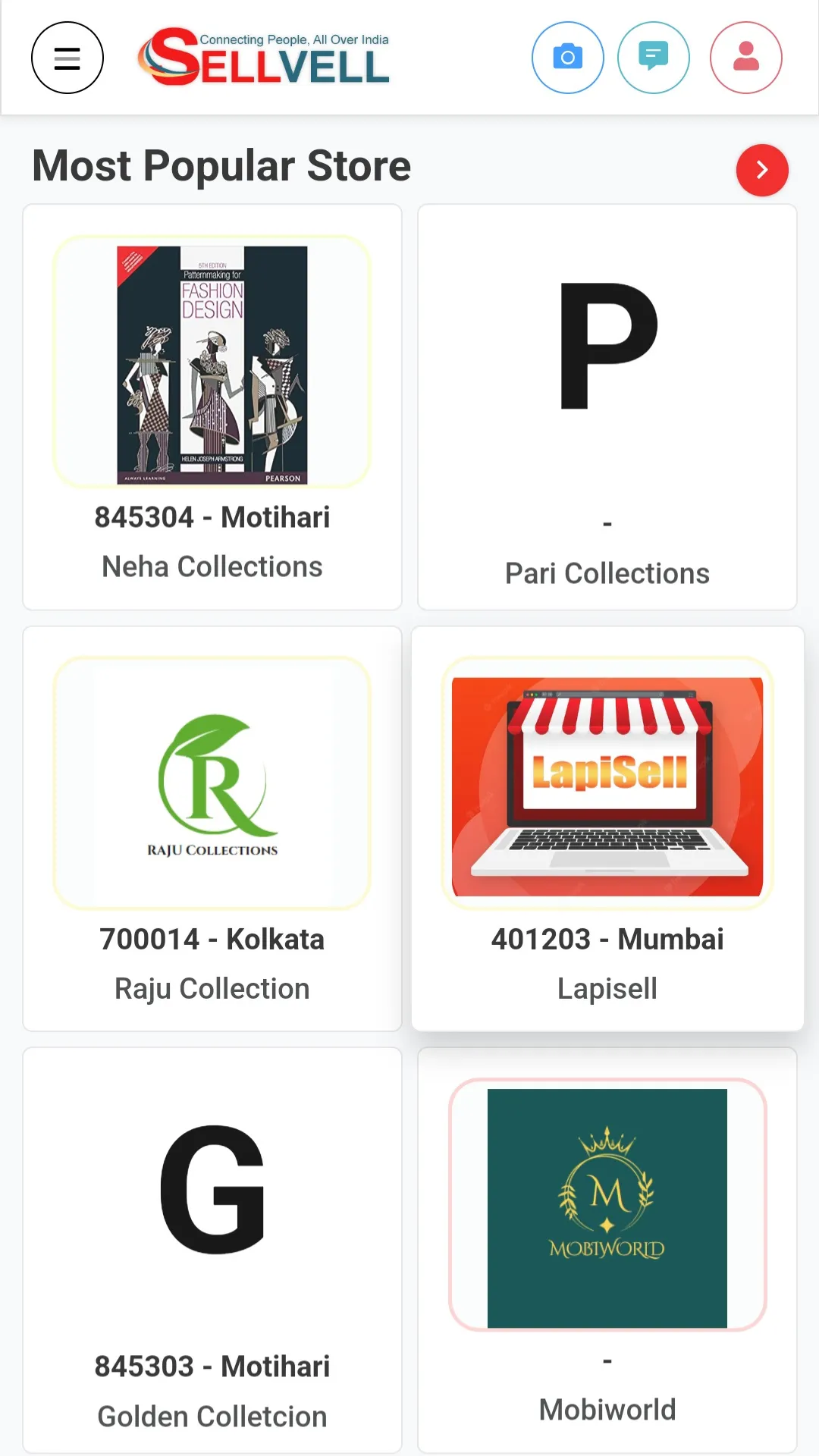Open the Raju Collection store card

point(212,829)
